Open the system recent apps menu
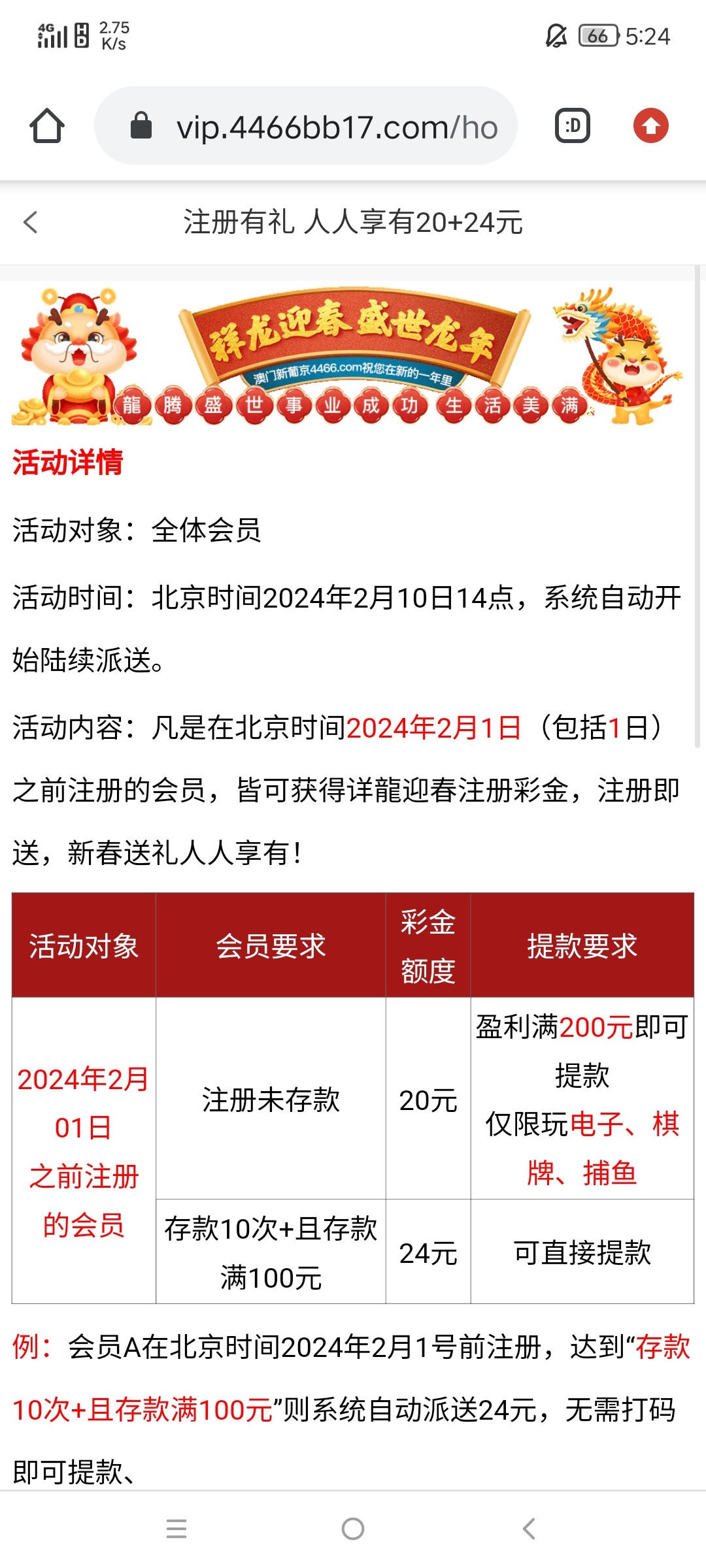Image resolution: width=706 pixels, height=1568 pixels. tap(176, 1529)
